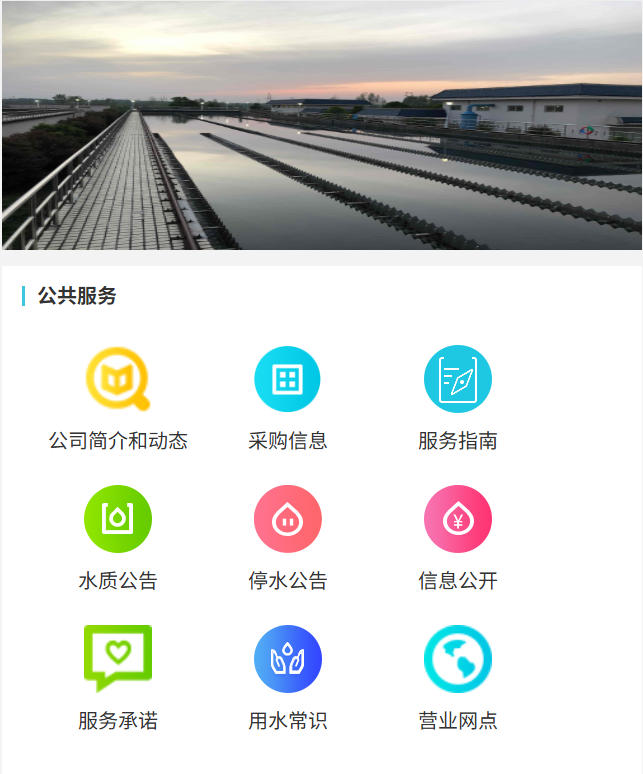This screenshot has width=643, height=774.
Task: Check 停水公告 water outage notices
Action: pos(288,519)
